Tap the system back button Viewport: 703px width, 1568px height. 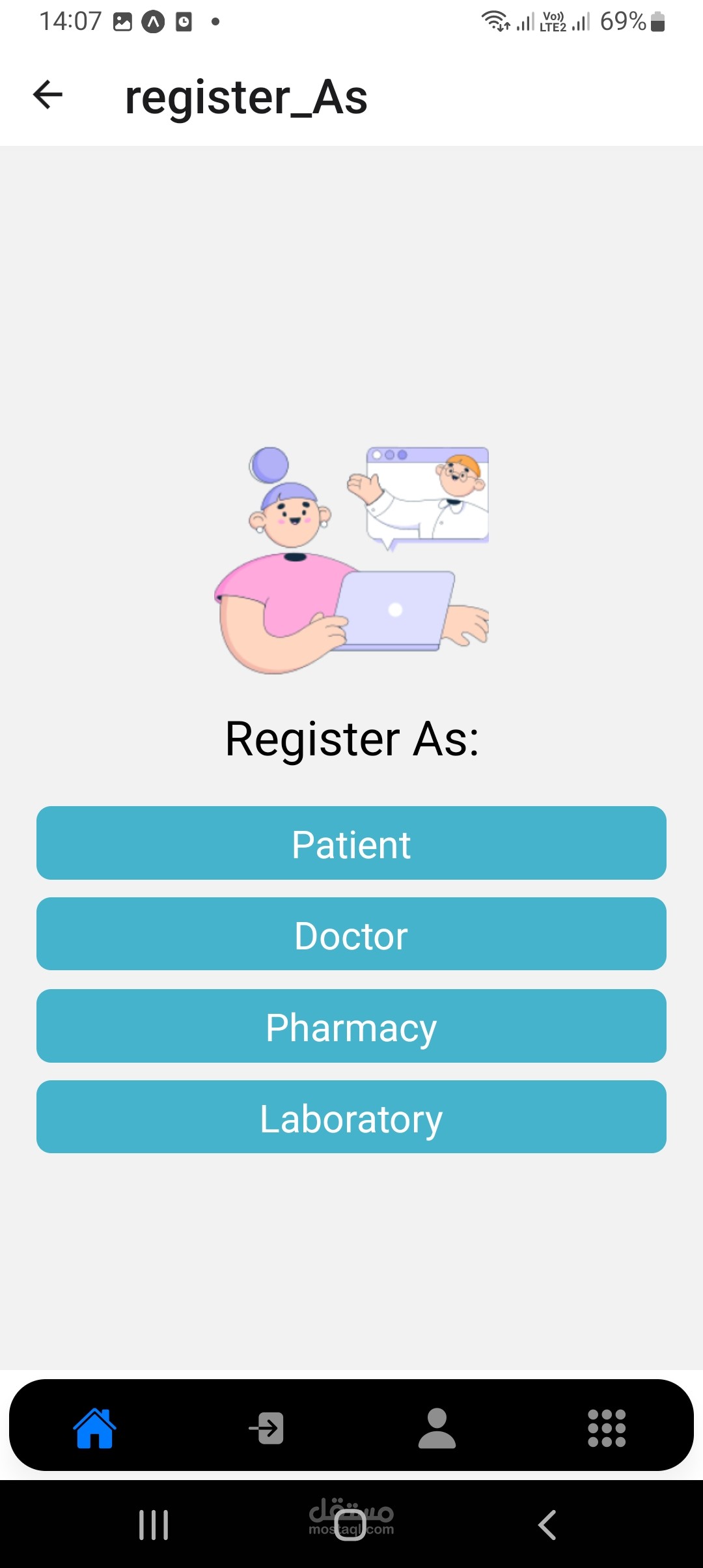(547, 1525)
